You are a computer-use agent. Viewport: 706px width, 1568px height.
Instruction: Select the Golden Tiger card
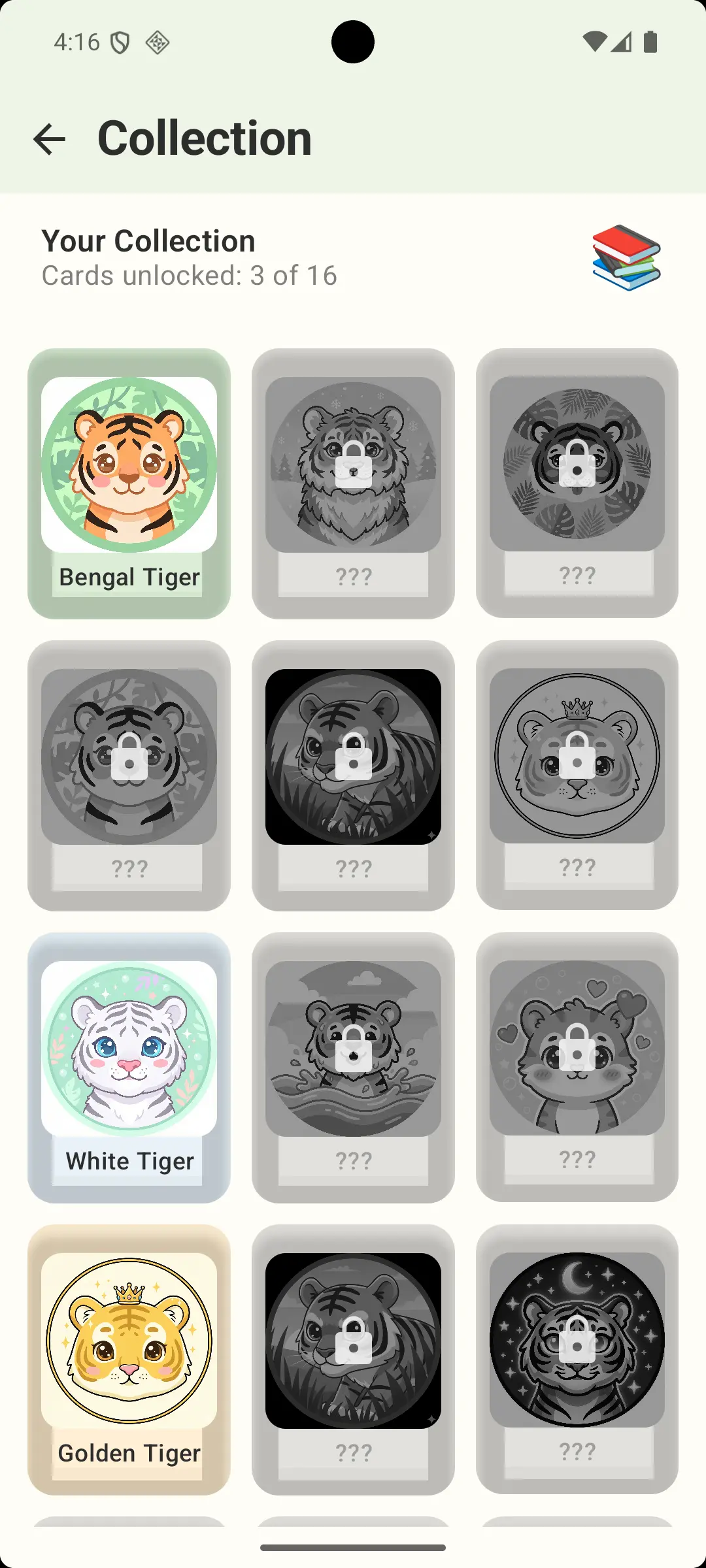[129, 1360]
